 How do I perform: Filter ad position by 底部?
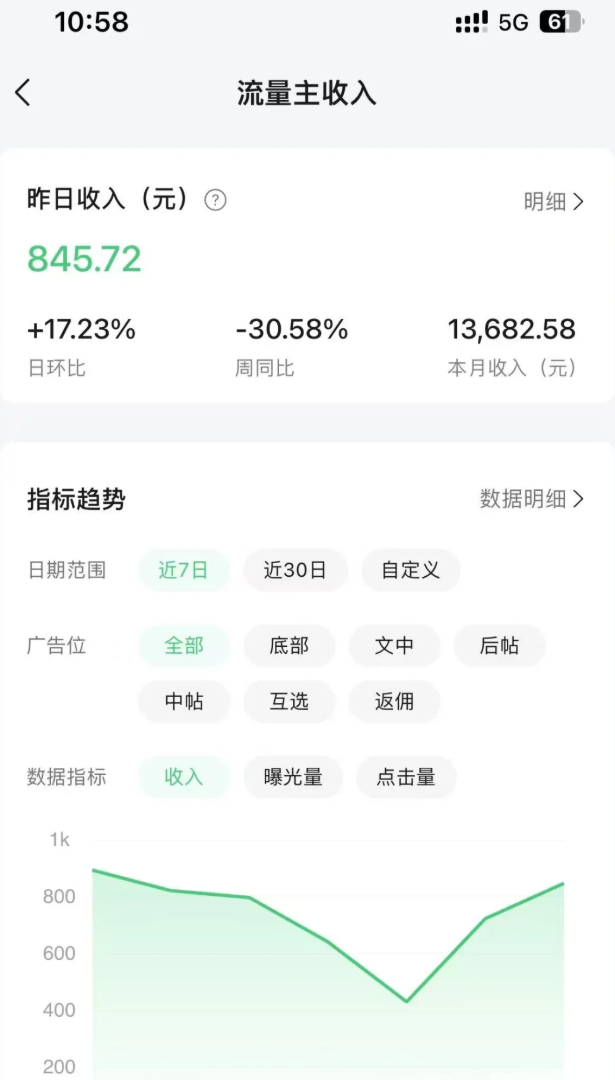click(289, 646)
